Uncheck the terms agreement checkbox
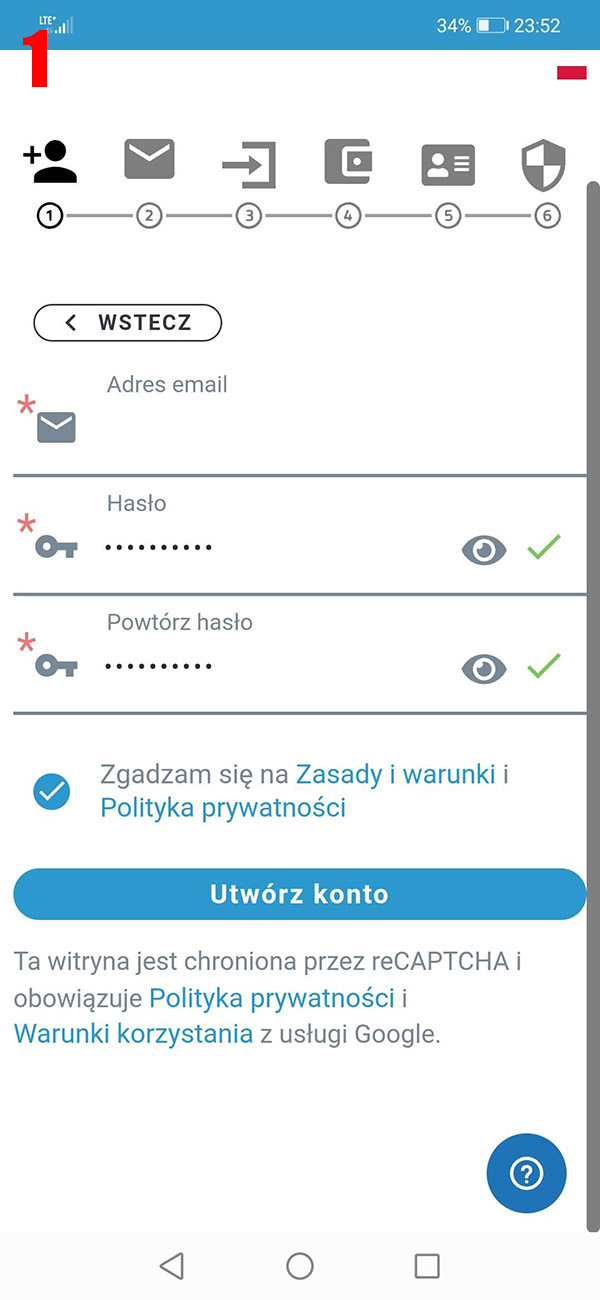Viewport: 600px width, 1300px height. 52,791
